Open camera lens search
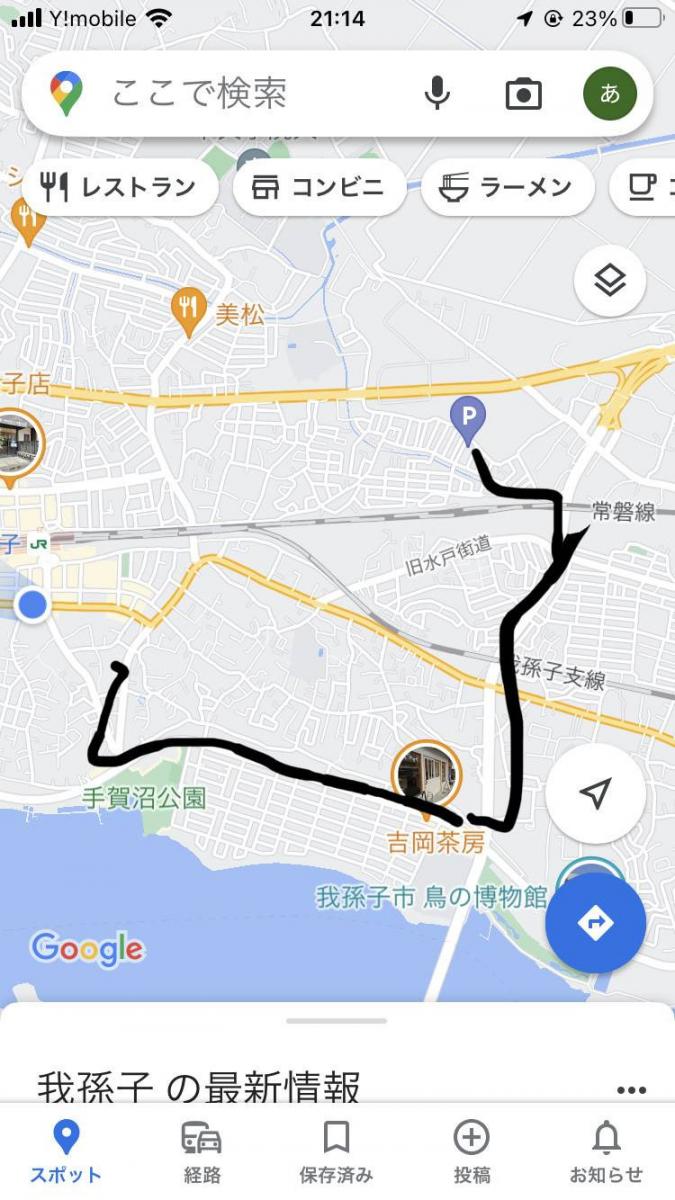The image size is (675, 1200). tap(523, 94)
